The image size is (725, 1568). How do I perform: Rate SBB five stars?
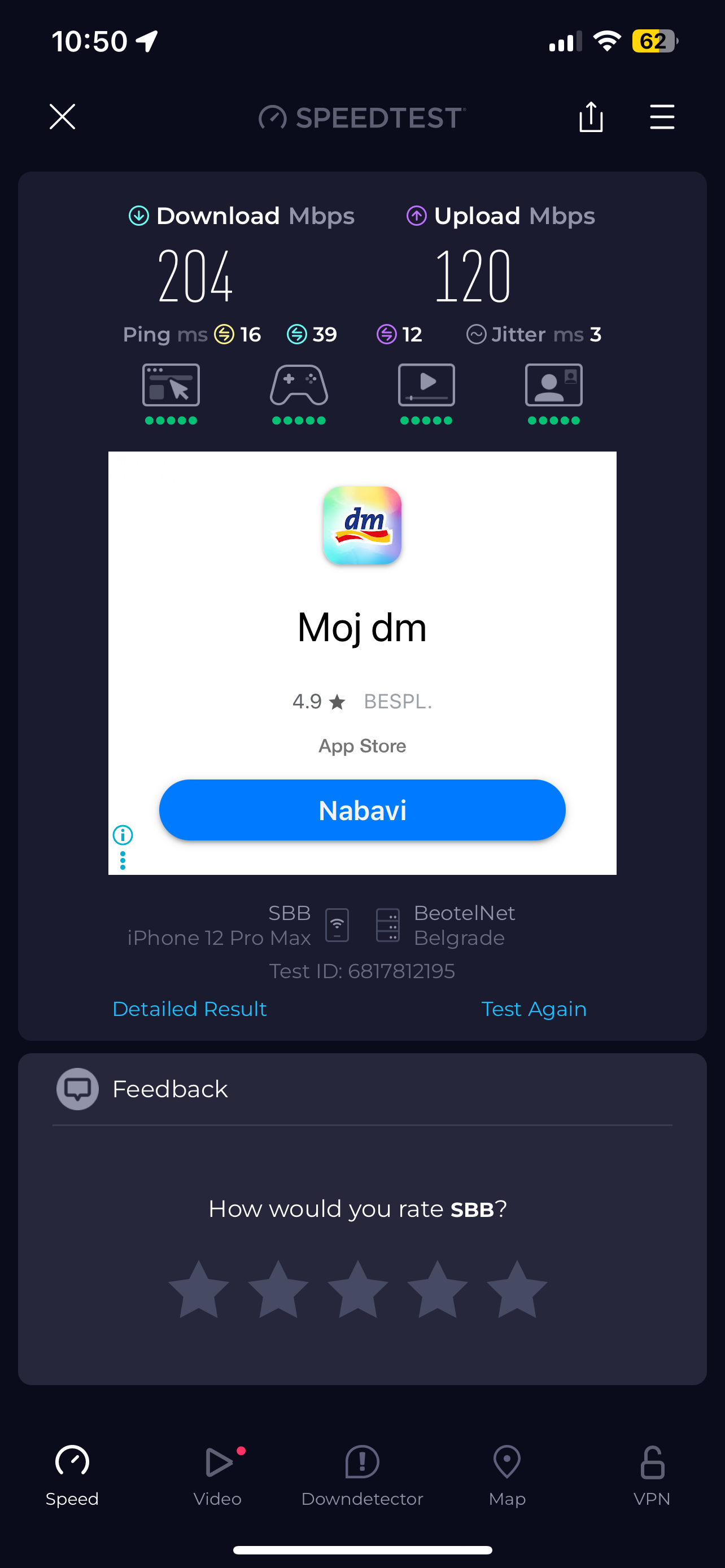tap(517, 1290)
